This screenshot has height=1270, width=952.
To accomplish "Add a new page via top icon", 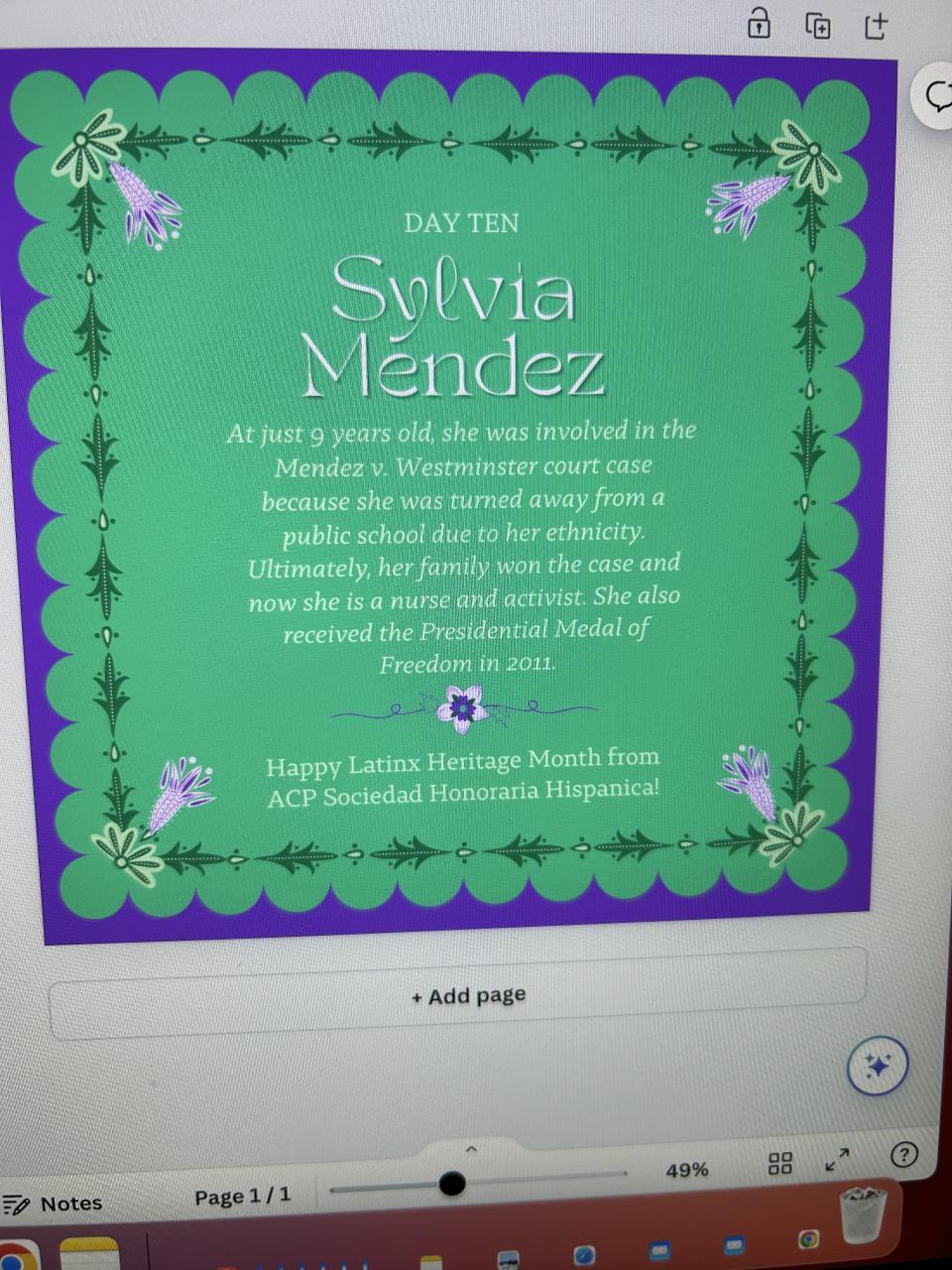I will point(875,26).
